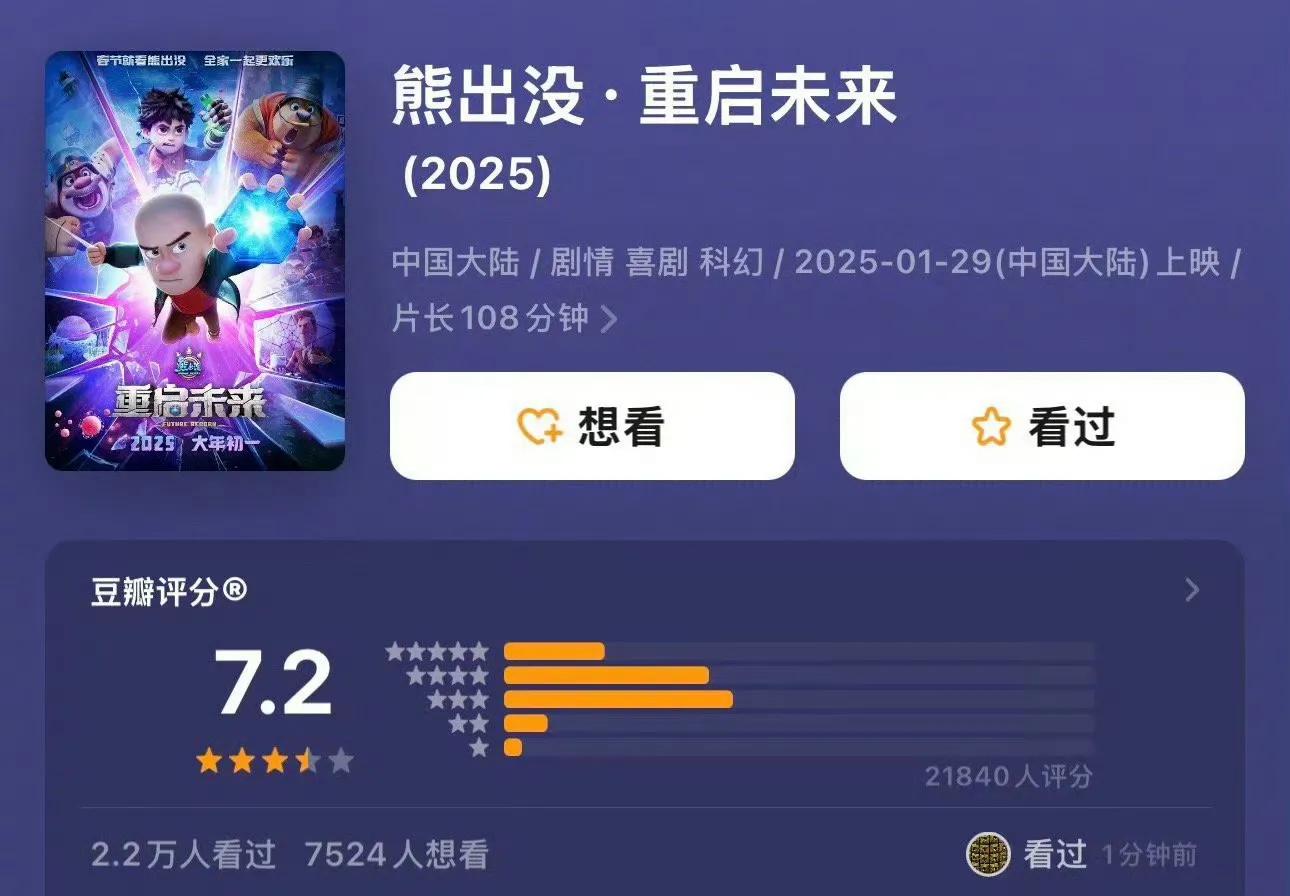The image size is (1290, 896).
Task: Mark the movie as 想看
Action: coord(592,427)
